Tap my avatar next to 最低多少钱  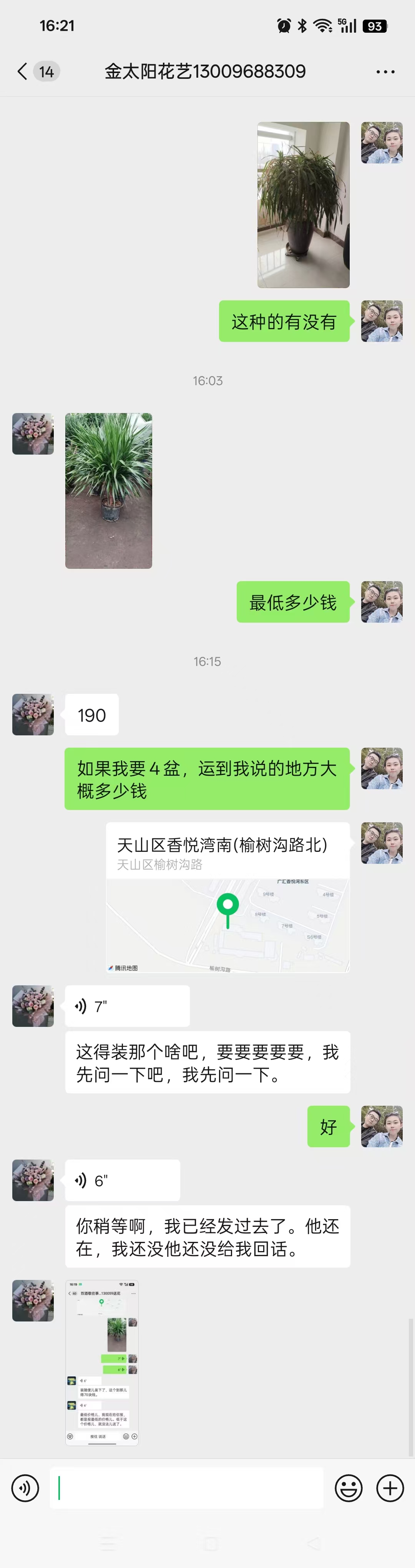(382, 602)
